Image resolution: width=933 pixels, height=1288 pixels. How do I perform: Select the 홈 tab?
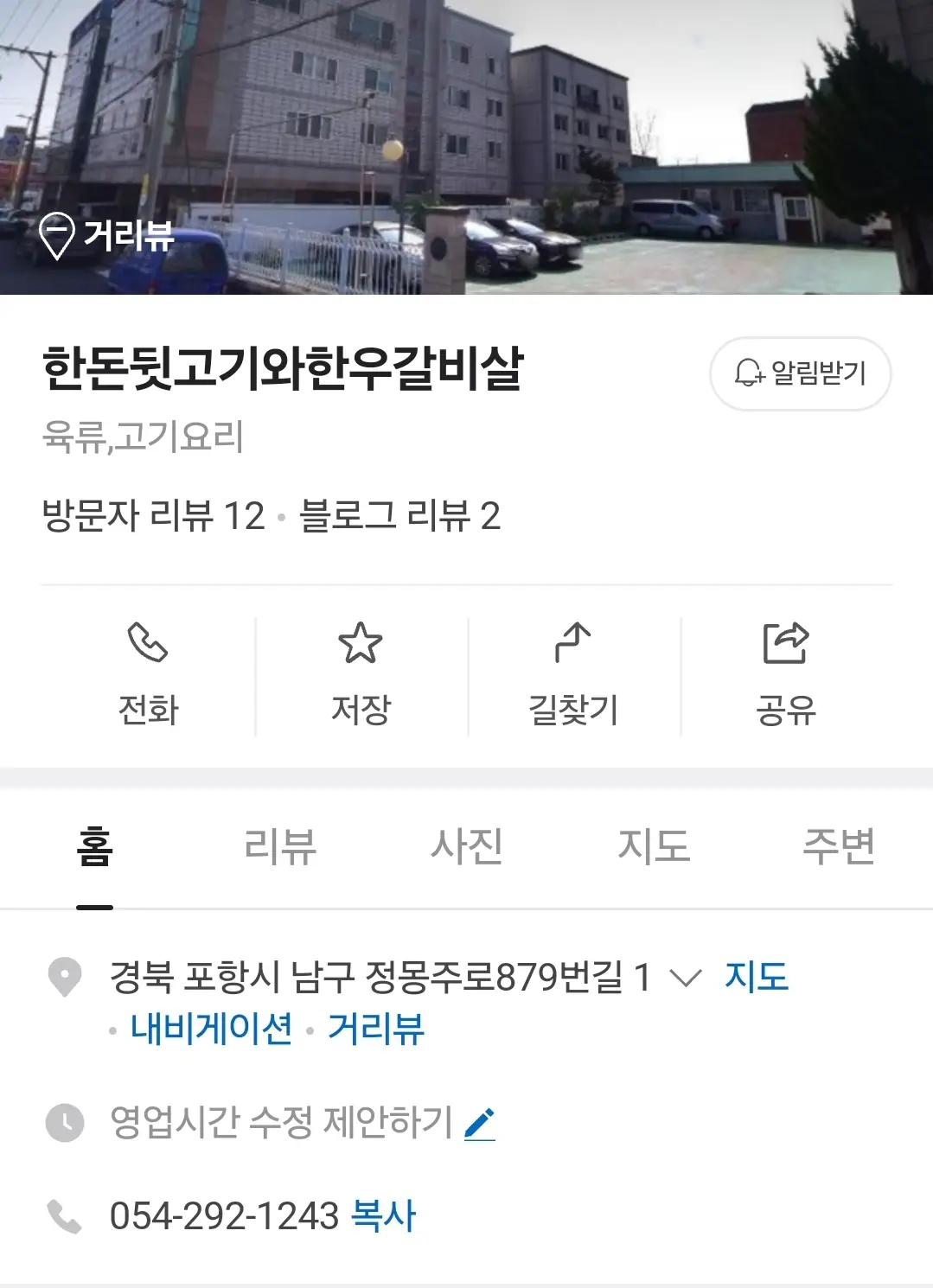94,846
